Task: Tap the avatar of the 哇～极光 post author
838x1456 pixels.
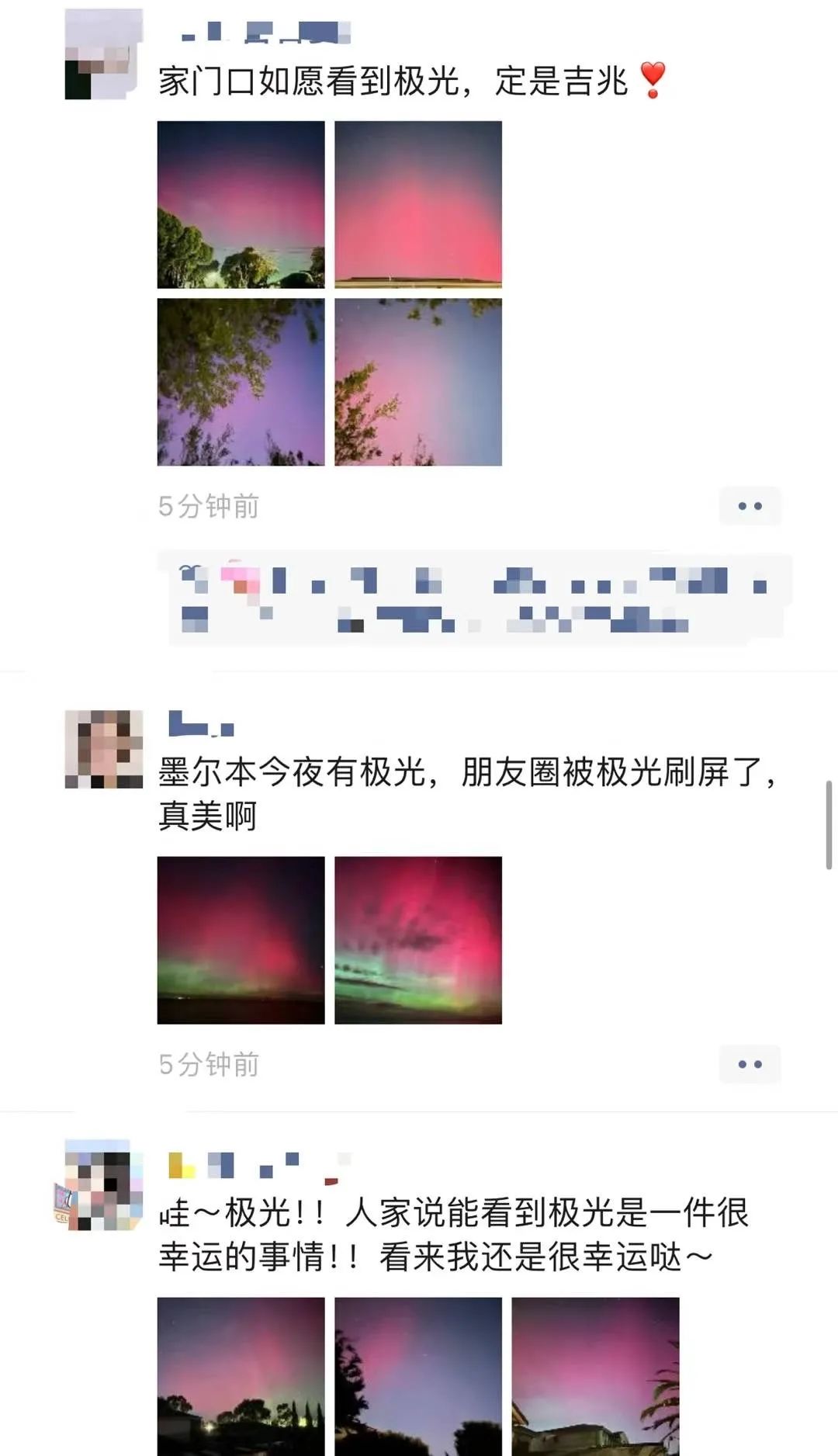Action: (x=103, y=1186)
